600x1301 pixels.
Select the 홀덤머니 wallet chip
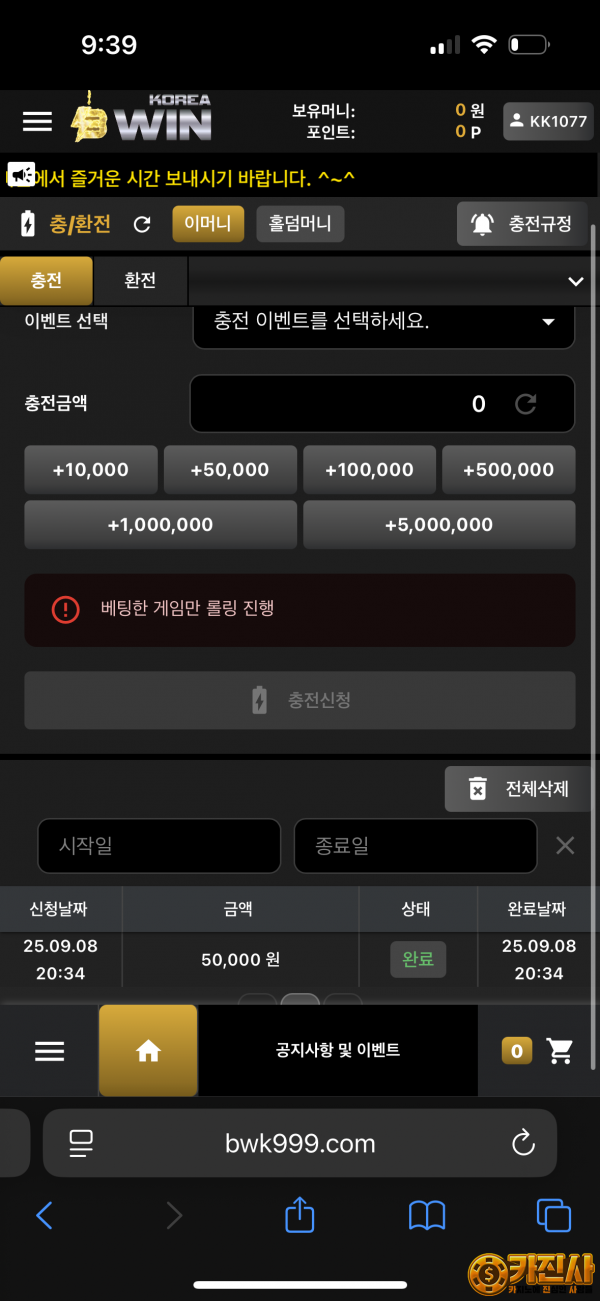300,224
